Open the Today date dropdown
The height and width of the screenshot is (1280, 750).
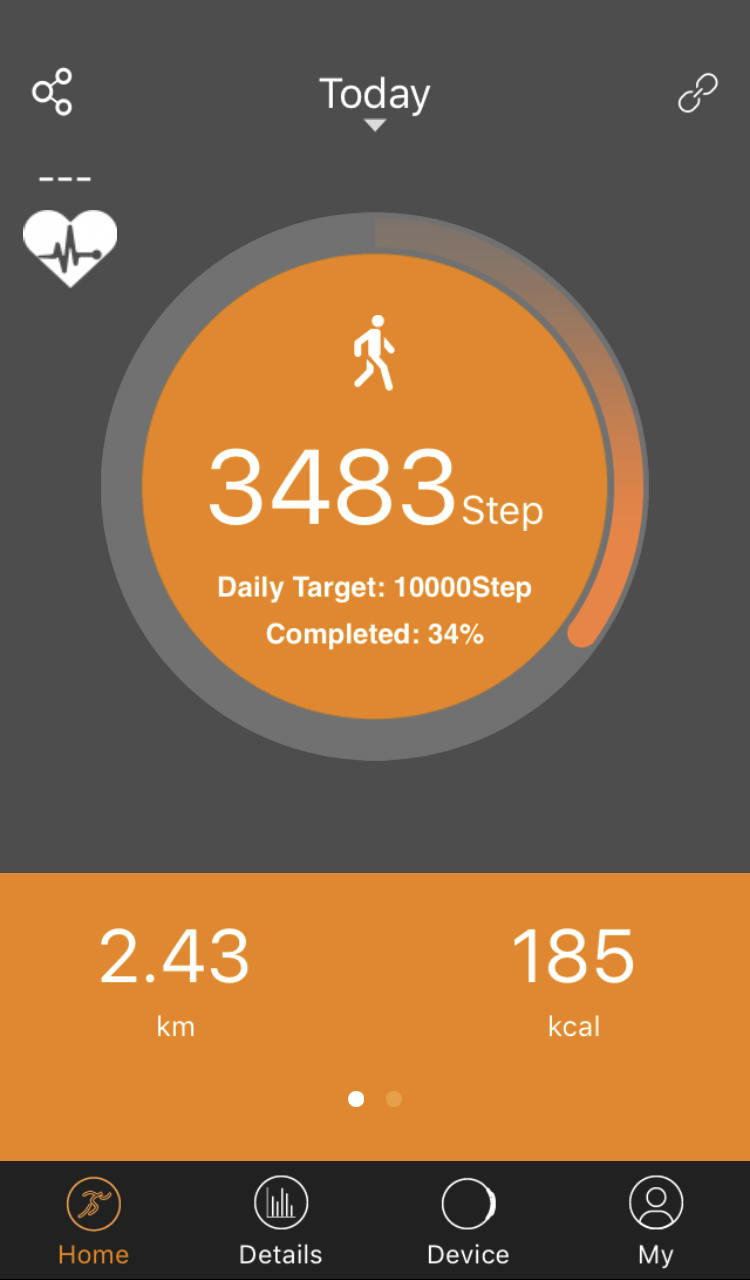click(375, 101)
